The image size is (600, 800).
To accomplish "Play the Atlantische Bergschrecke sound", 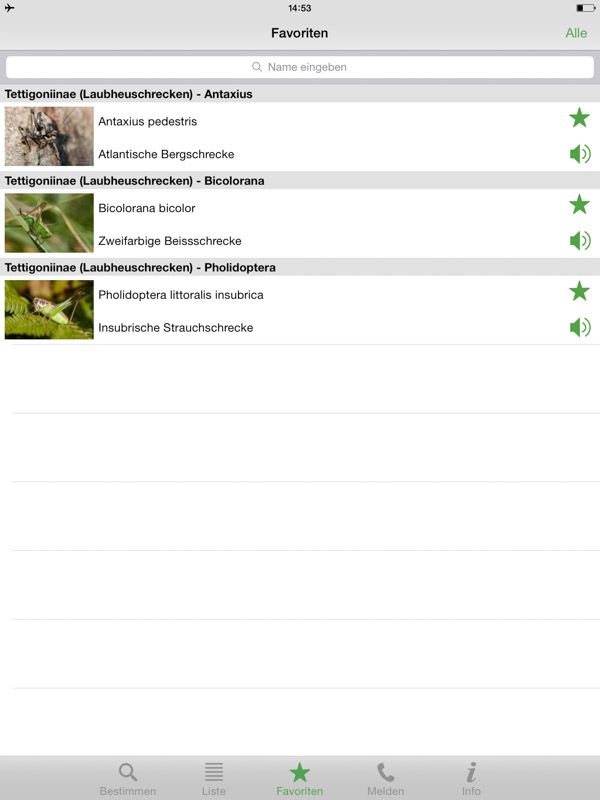I will click(579, 154).
